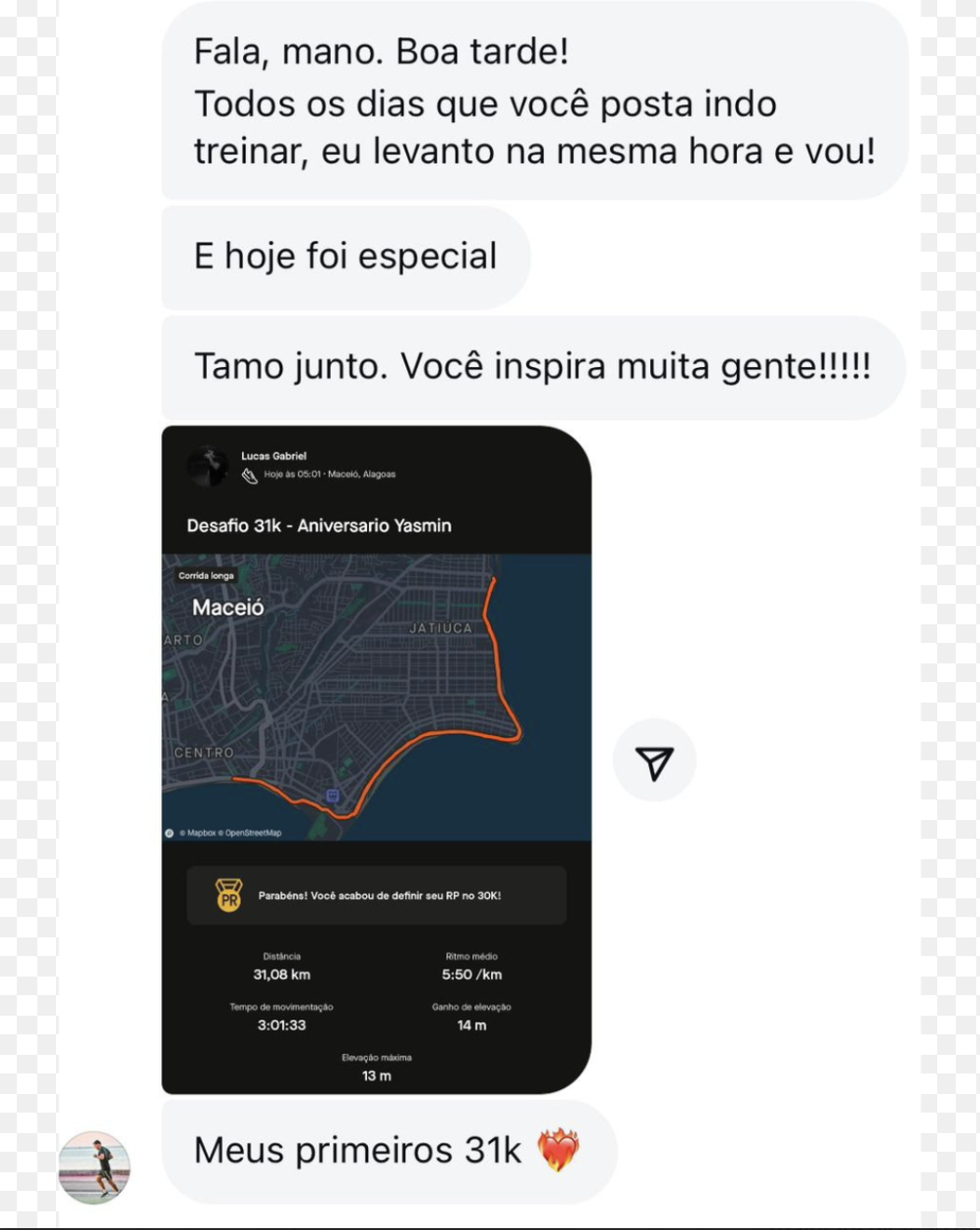Select the Corrida longa label

tap(207, 575)
